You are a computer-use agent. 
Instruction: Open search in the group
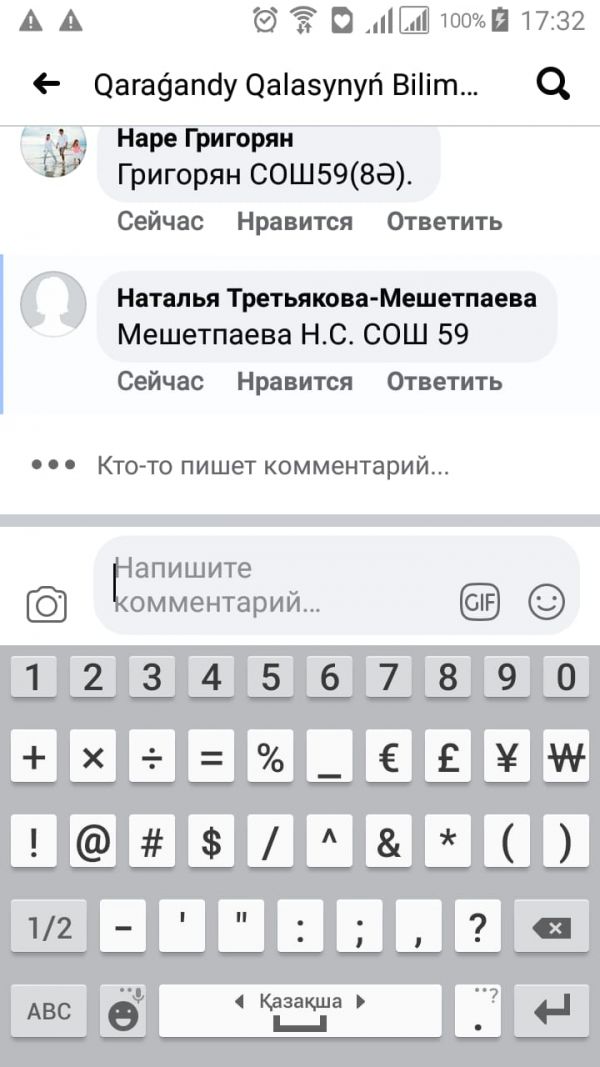pos(553,85)
